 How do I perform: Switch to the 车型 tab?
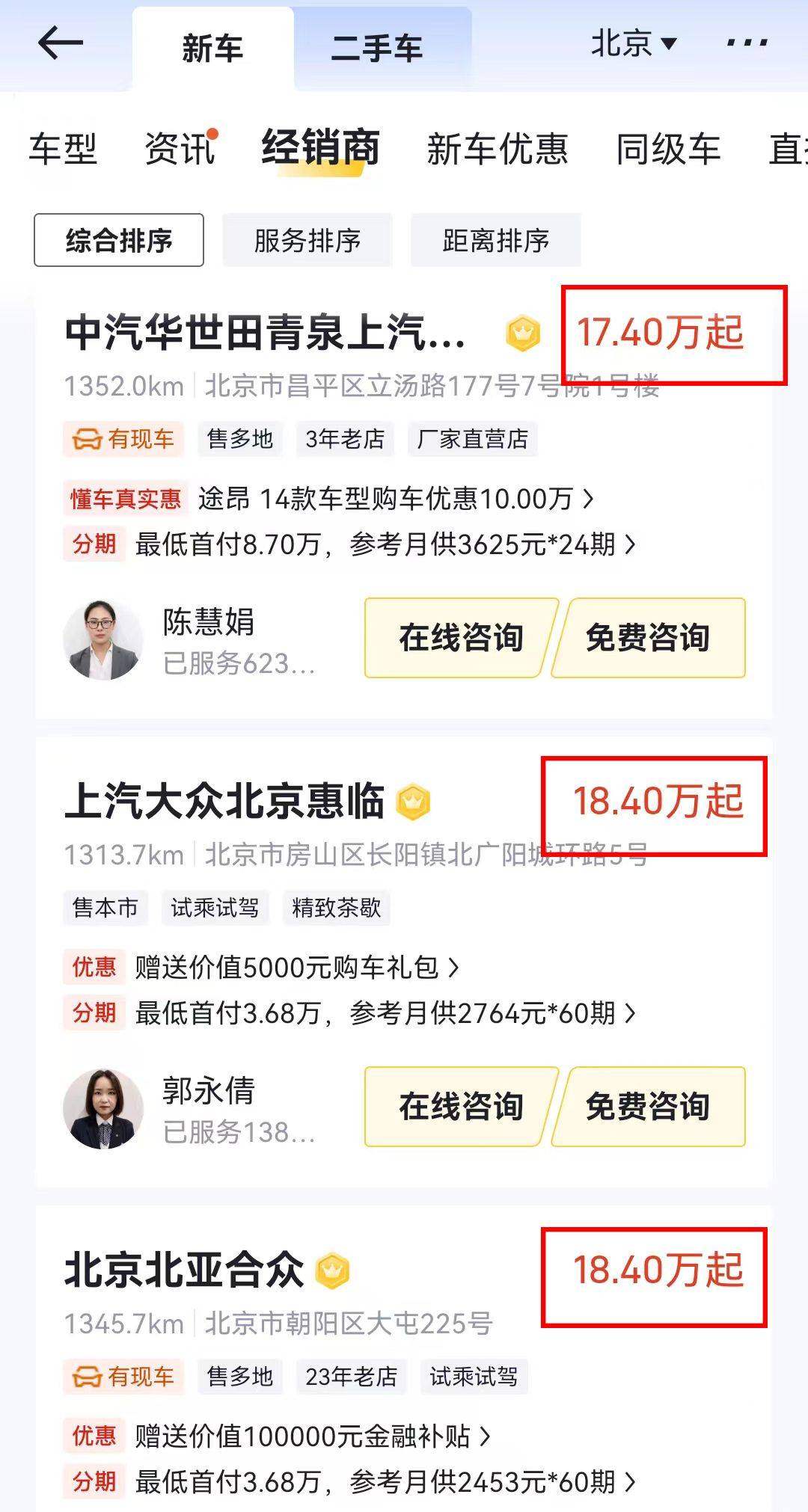[x=63, y=149]
